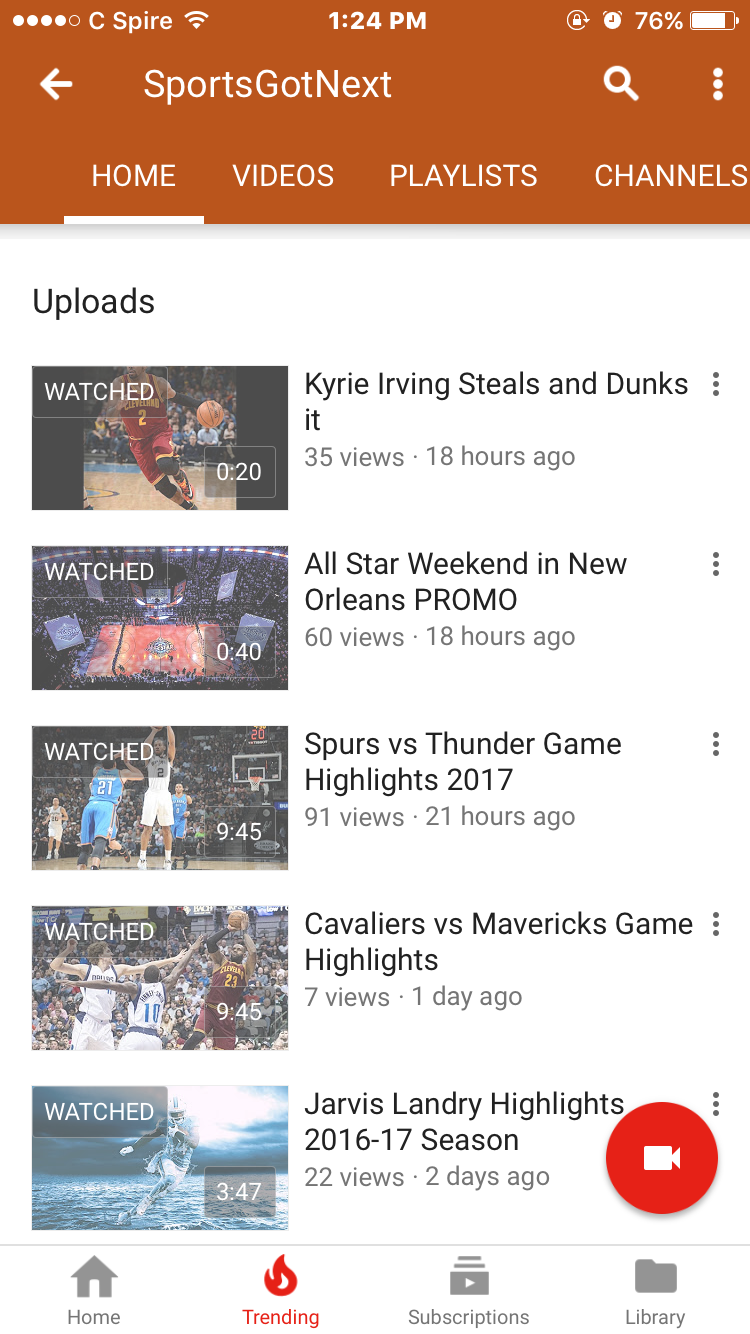Tap the red camera record button
This screenshot has width=750, height=1334.
point(662,1158)
